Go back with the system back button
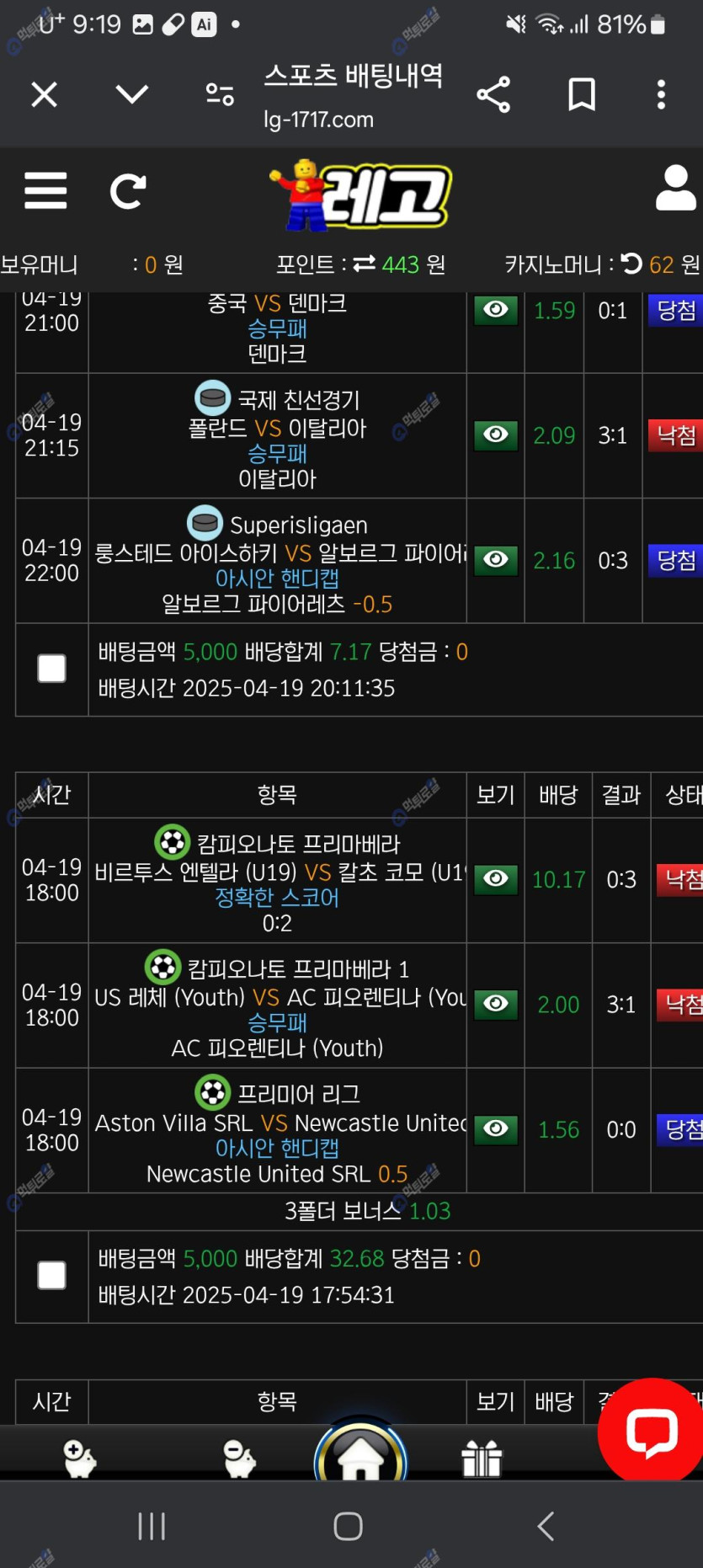Image resolution: width=703 pixels, height=1568 pixels. point(546,1526)
